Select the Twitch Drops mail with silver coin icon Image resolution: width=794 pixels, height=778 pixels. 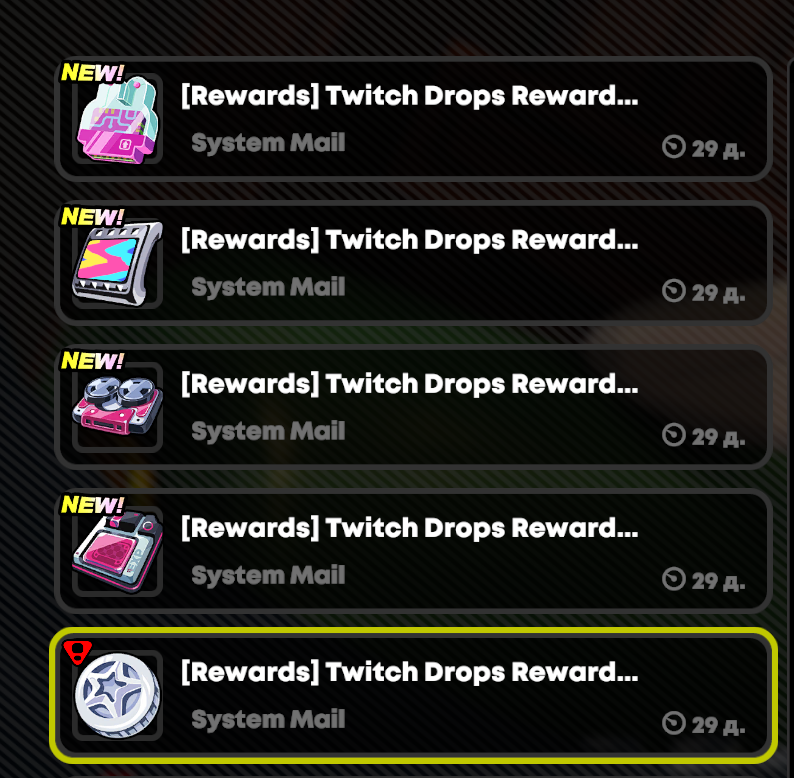(x=412, y=695)
